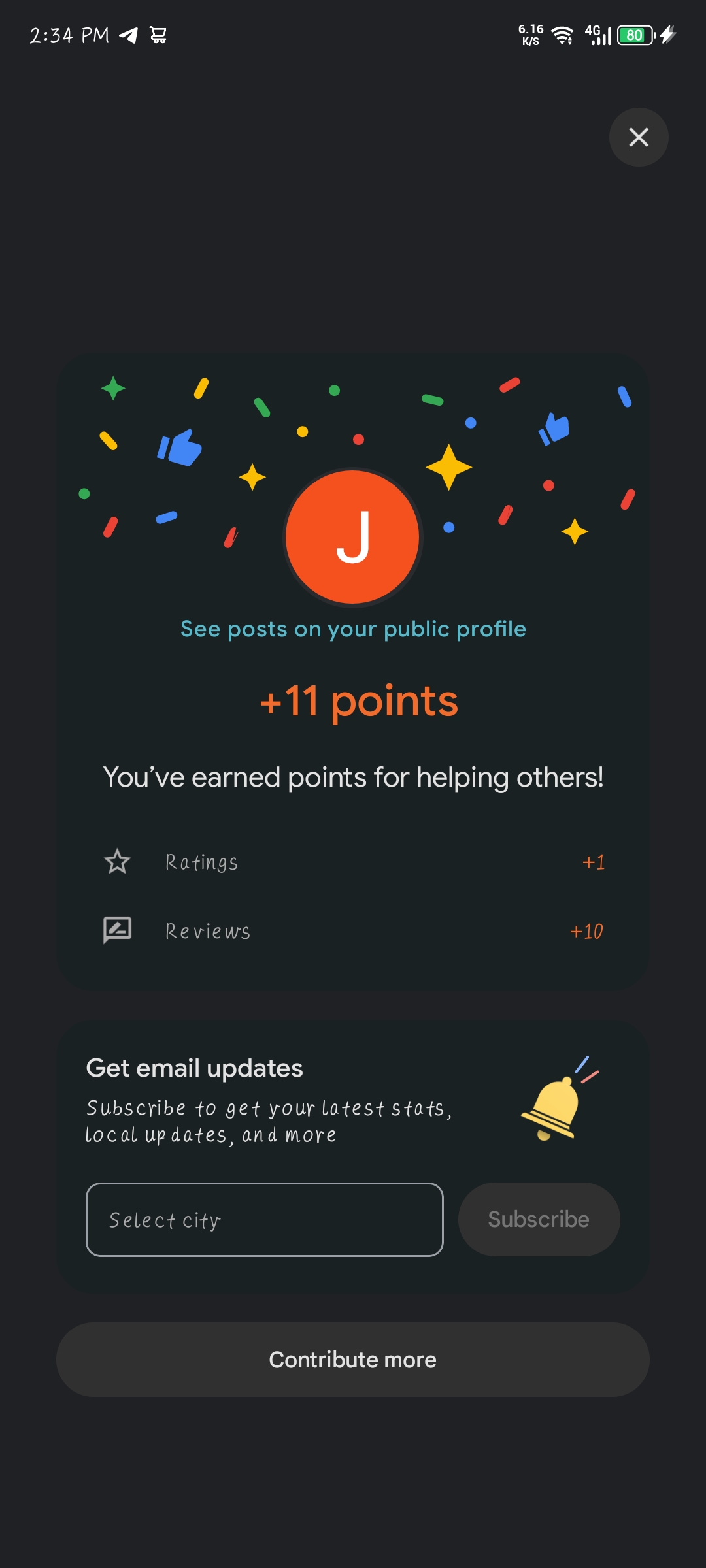706x1568 pixels.
Task: Open the J profile avatar
Action: pos(353,537)
